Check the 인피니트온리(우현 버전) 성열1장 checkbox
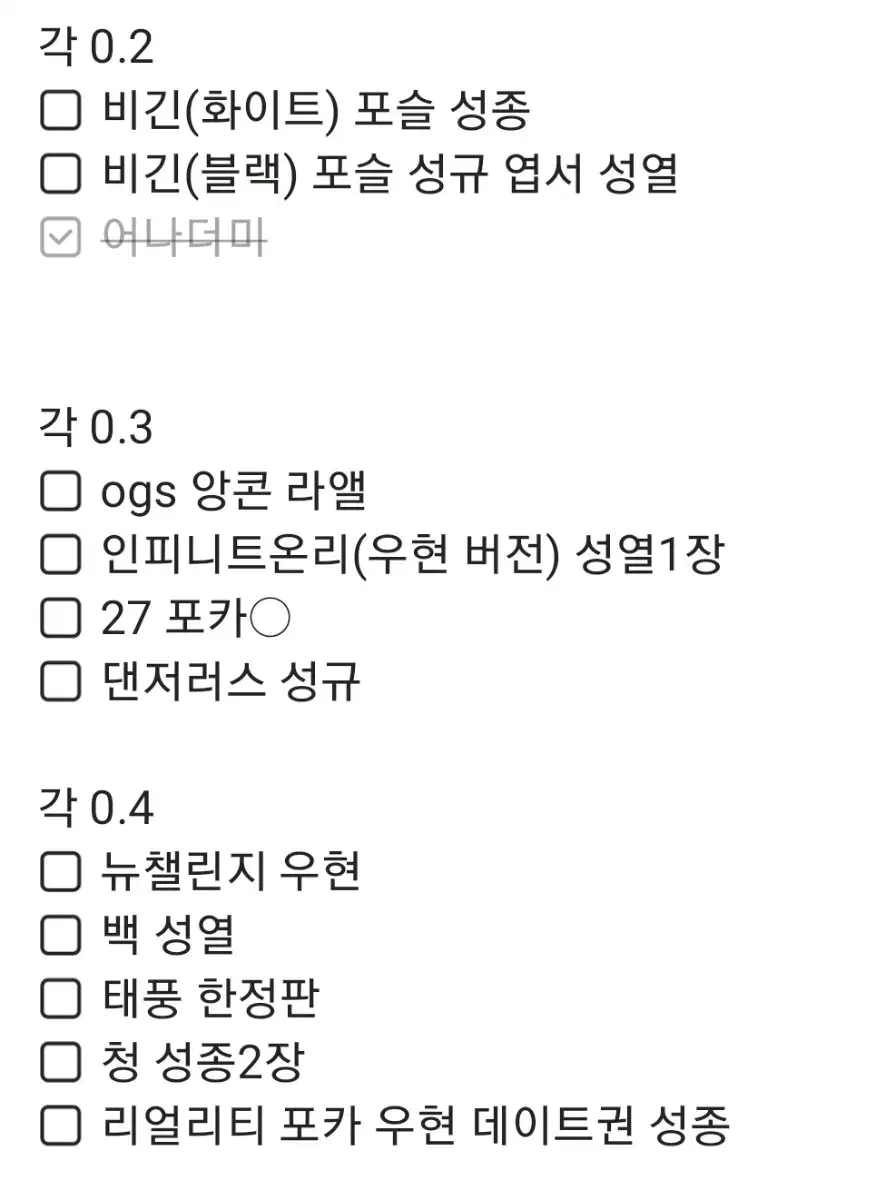Image resolution: width=875 pixels, height=1200 pixels. (62, 554)
